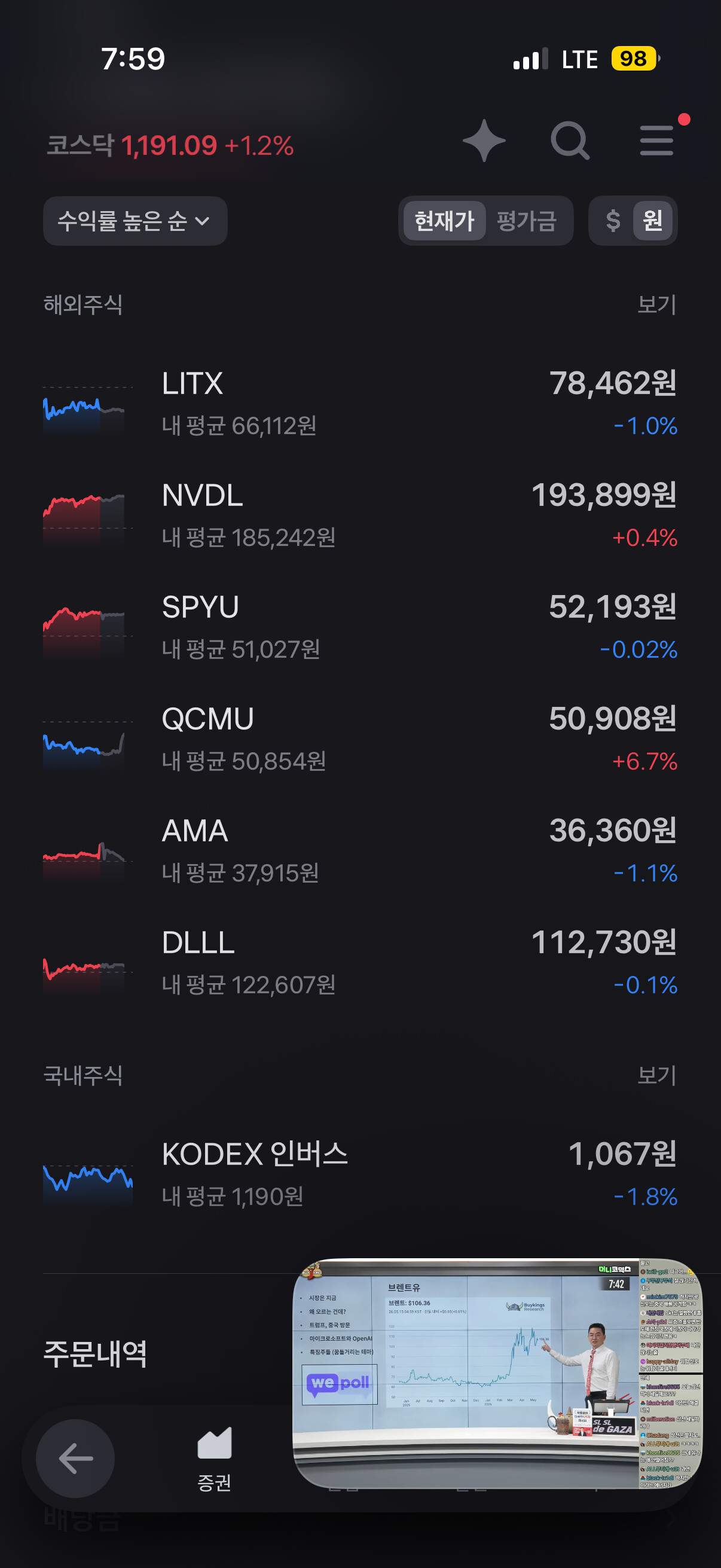Select the 현재가 segment
This screenshot has height=1568, width=721.
point(444,220)
